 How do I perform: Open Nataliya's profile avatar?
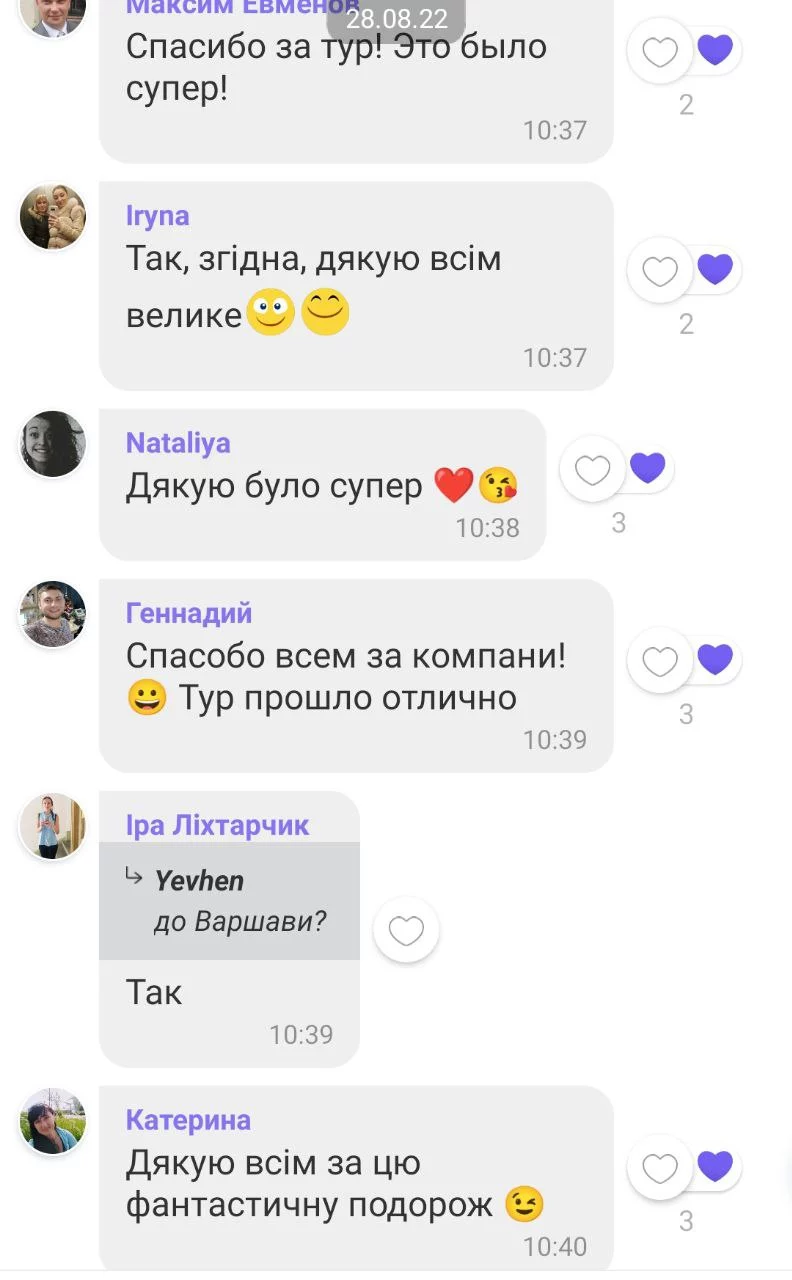pos(53,444)
